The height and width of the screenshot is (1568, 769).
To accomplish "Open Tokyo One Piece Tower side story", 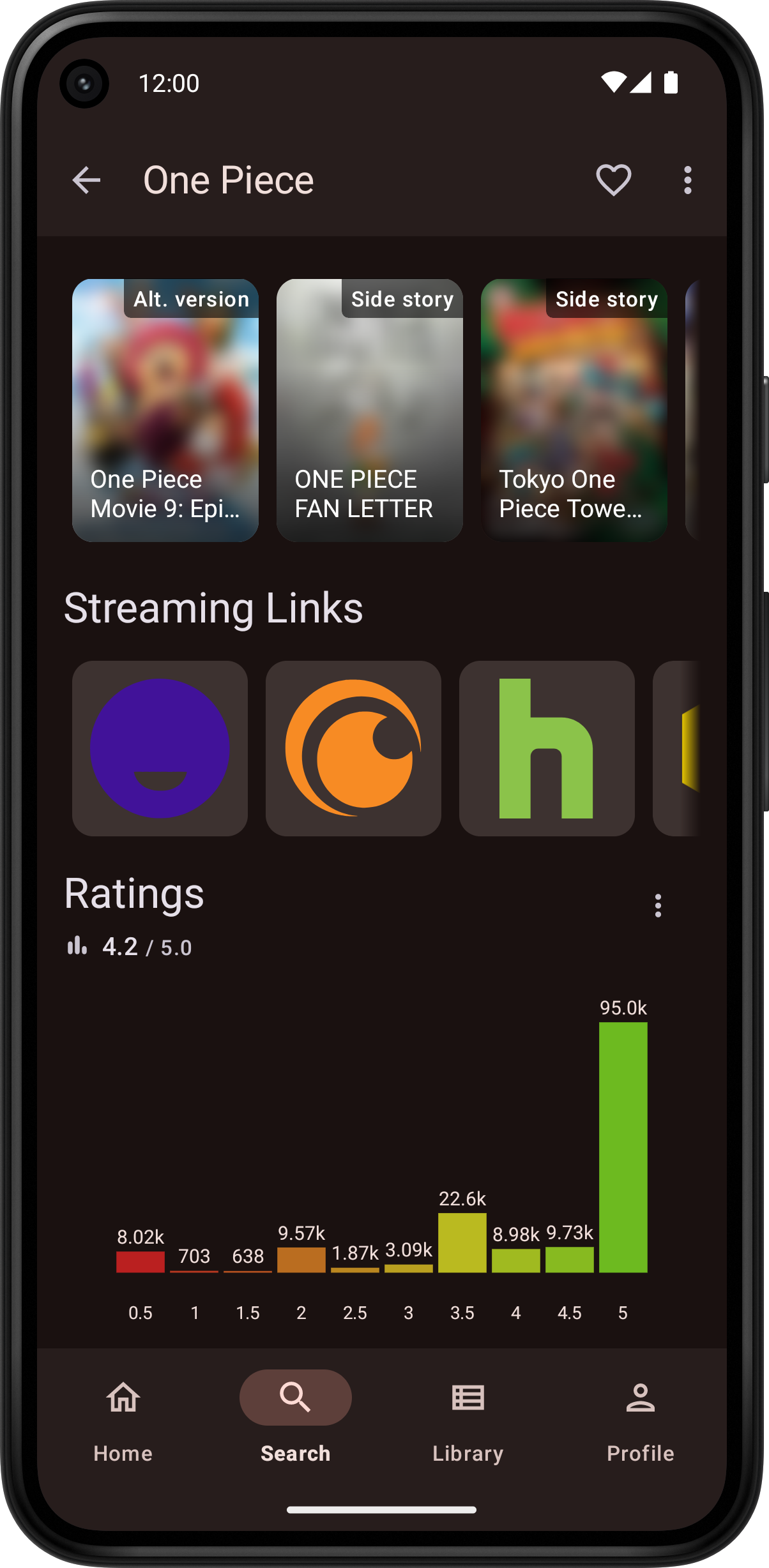I will click(x=574, y=410).
